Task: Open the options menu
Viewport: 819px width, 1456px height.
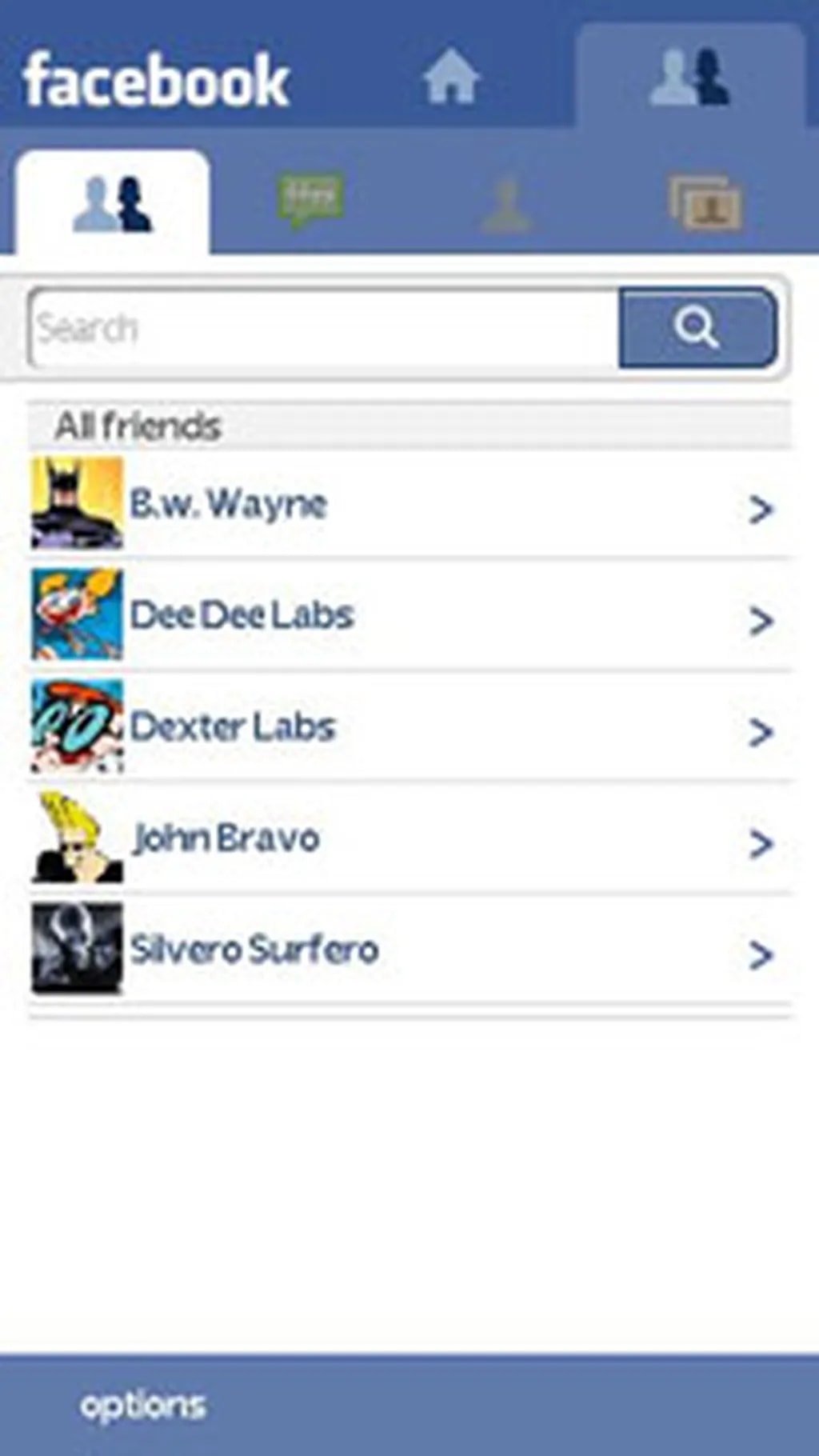Action: pos(142,1406)
